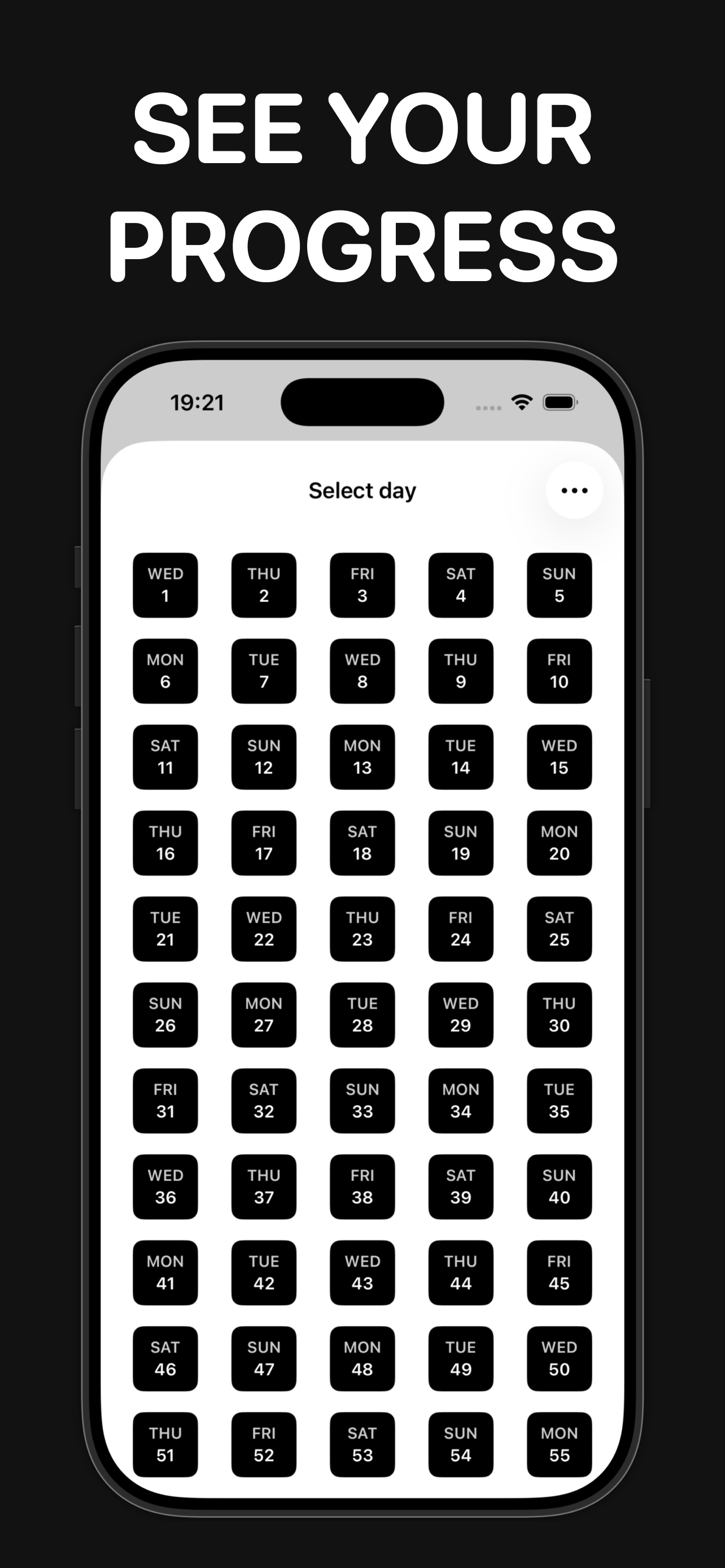Image resolution: width=725 pixels, height=1568 pixels.
Task: Select SUN 26 day tile
Action: (x=165, y=1015)
